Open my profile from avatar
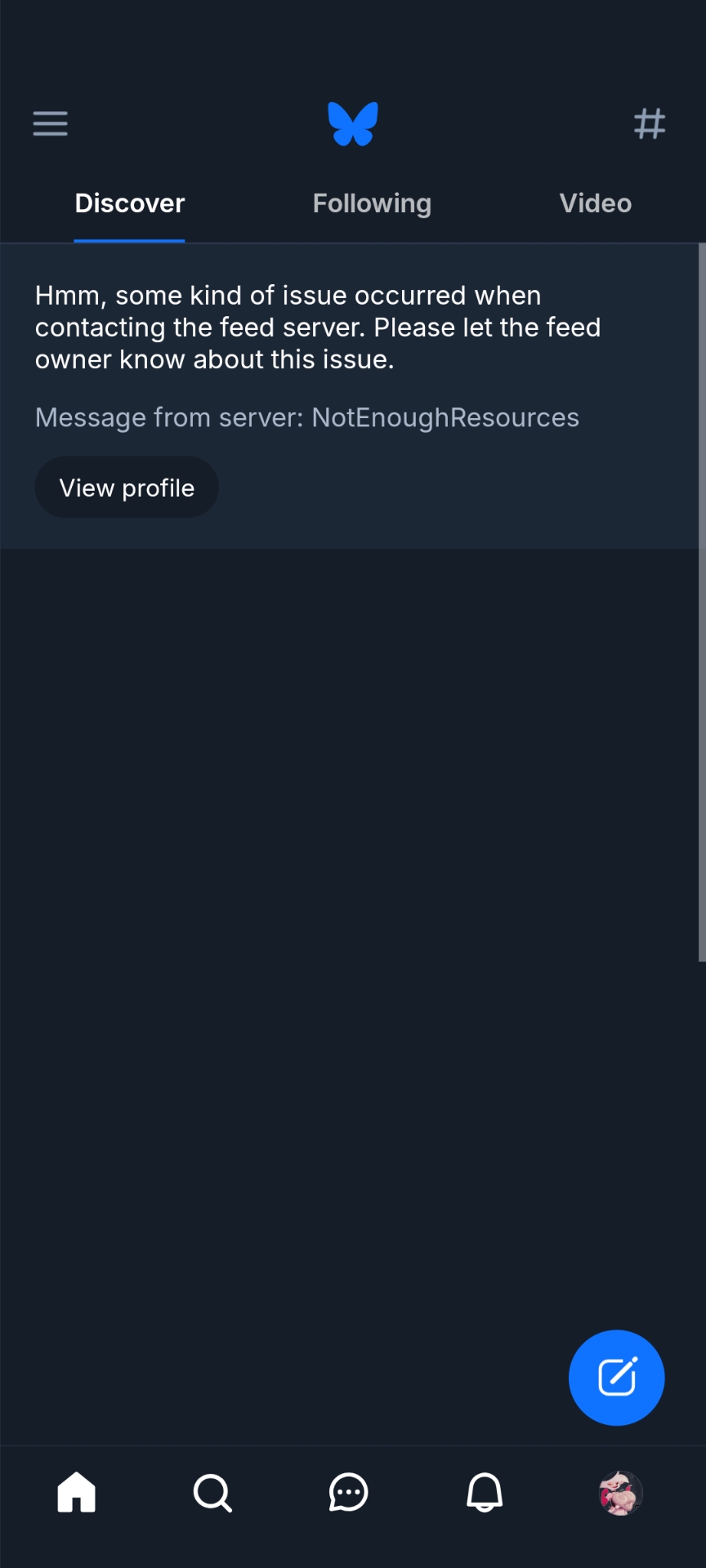The image size is (706, 1568). [620, 1493]
